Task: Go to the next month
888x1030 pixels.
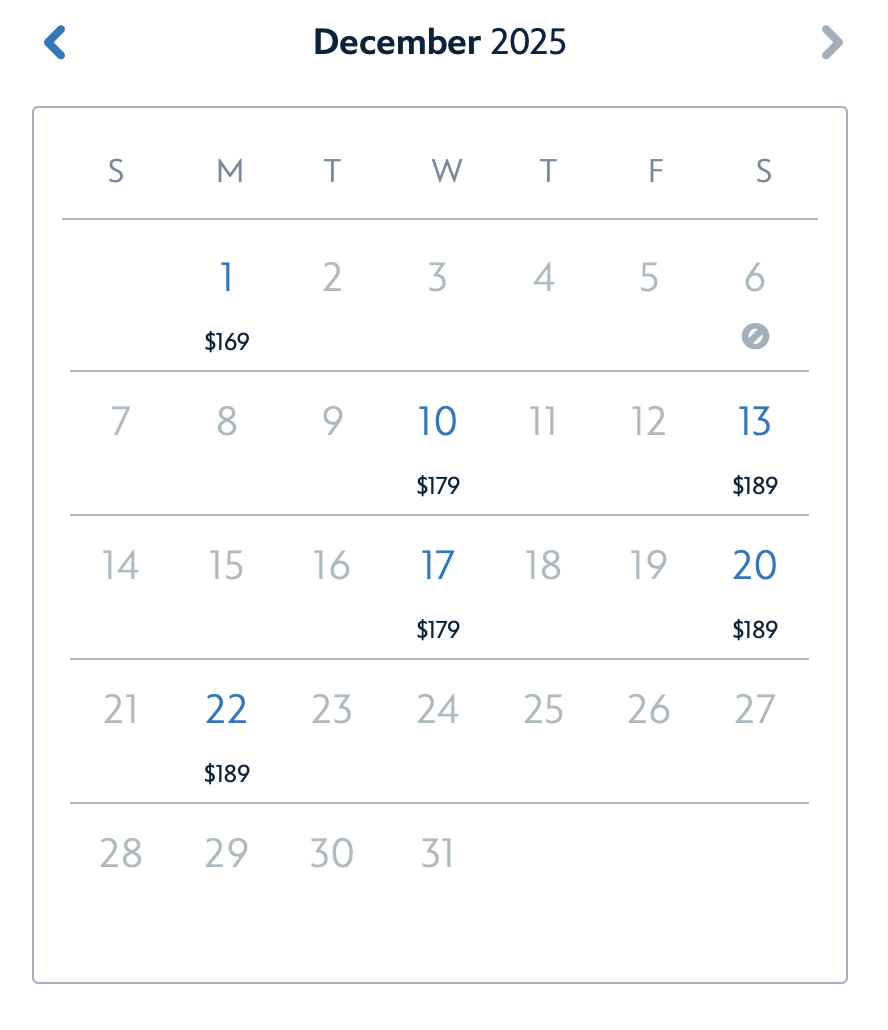Action: [x=831, y=43]
